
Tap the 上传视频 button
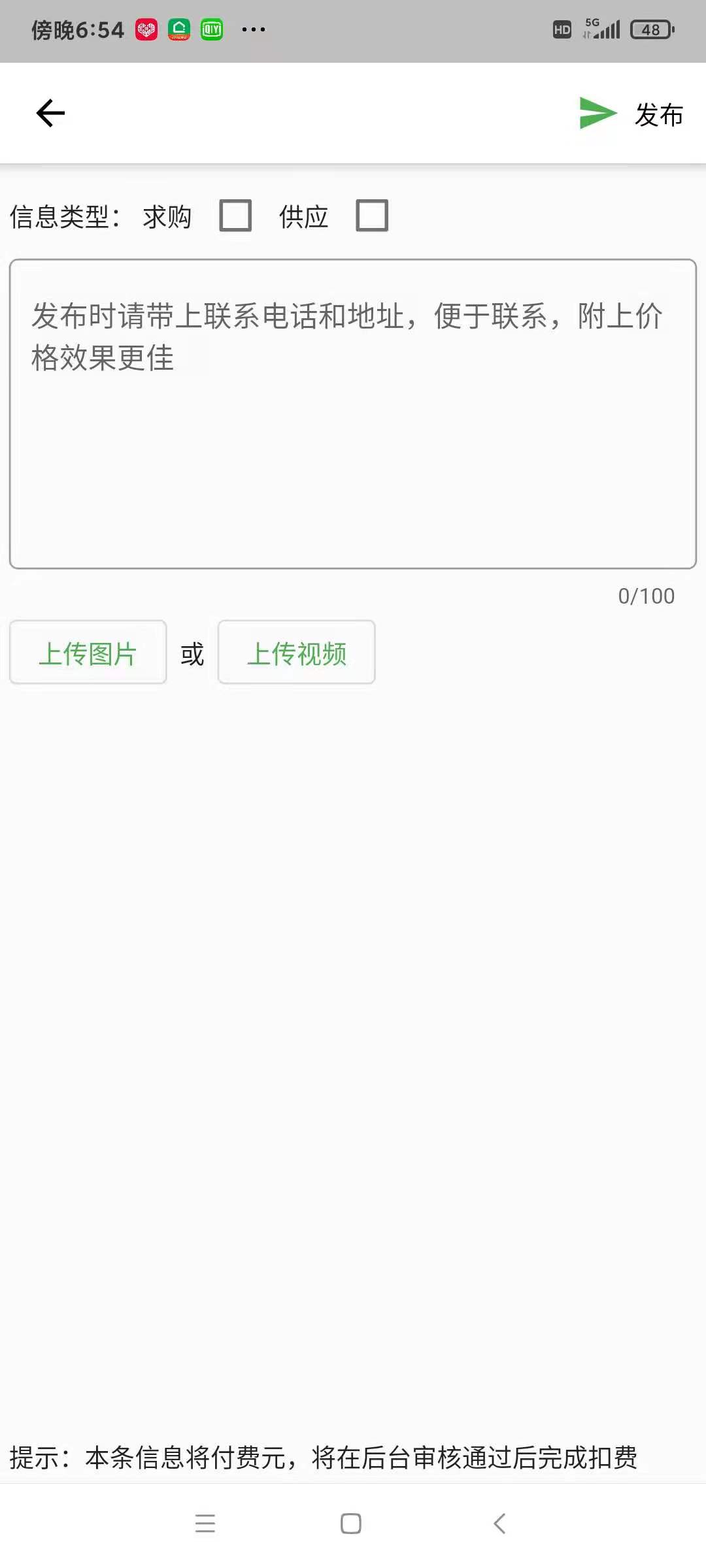coord(296,653)
